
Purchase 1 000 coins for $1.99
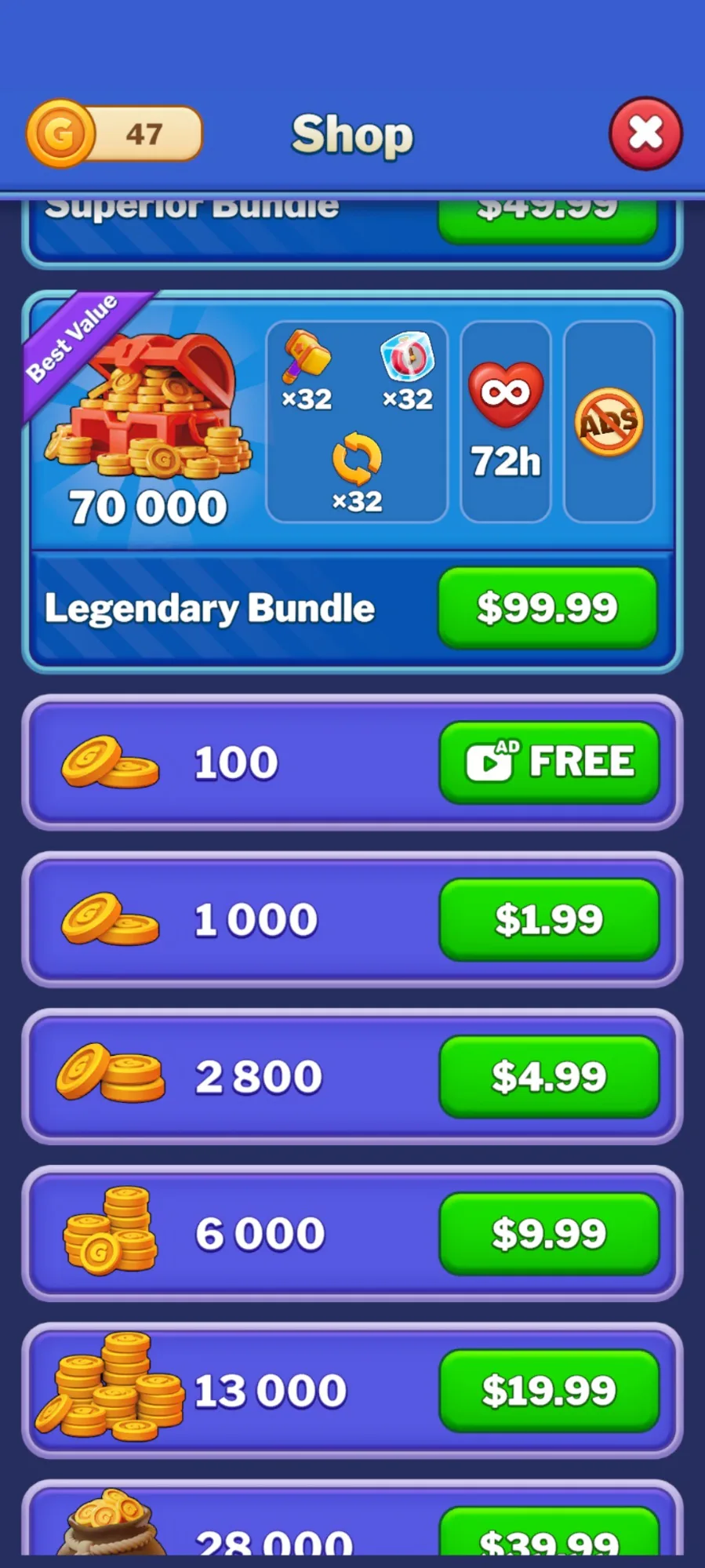(549, 919)
